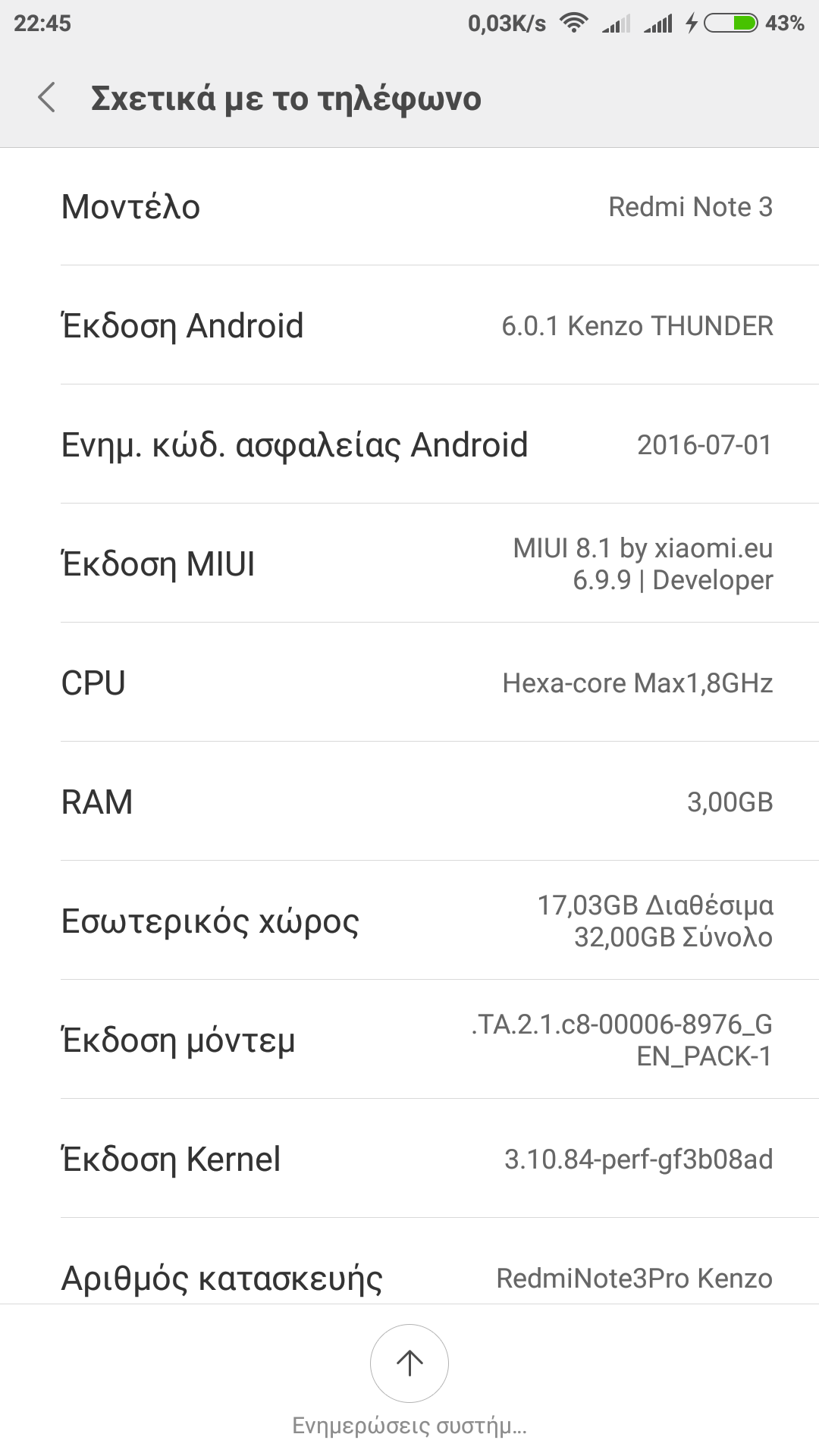Go back from the Σχετικά με το τηλέφωνο screen
819x1456 pixels.
[x=47, y=98]
